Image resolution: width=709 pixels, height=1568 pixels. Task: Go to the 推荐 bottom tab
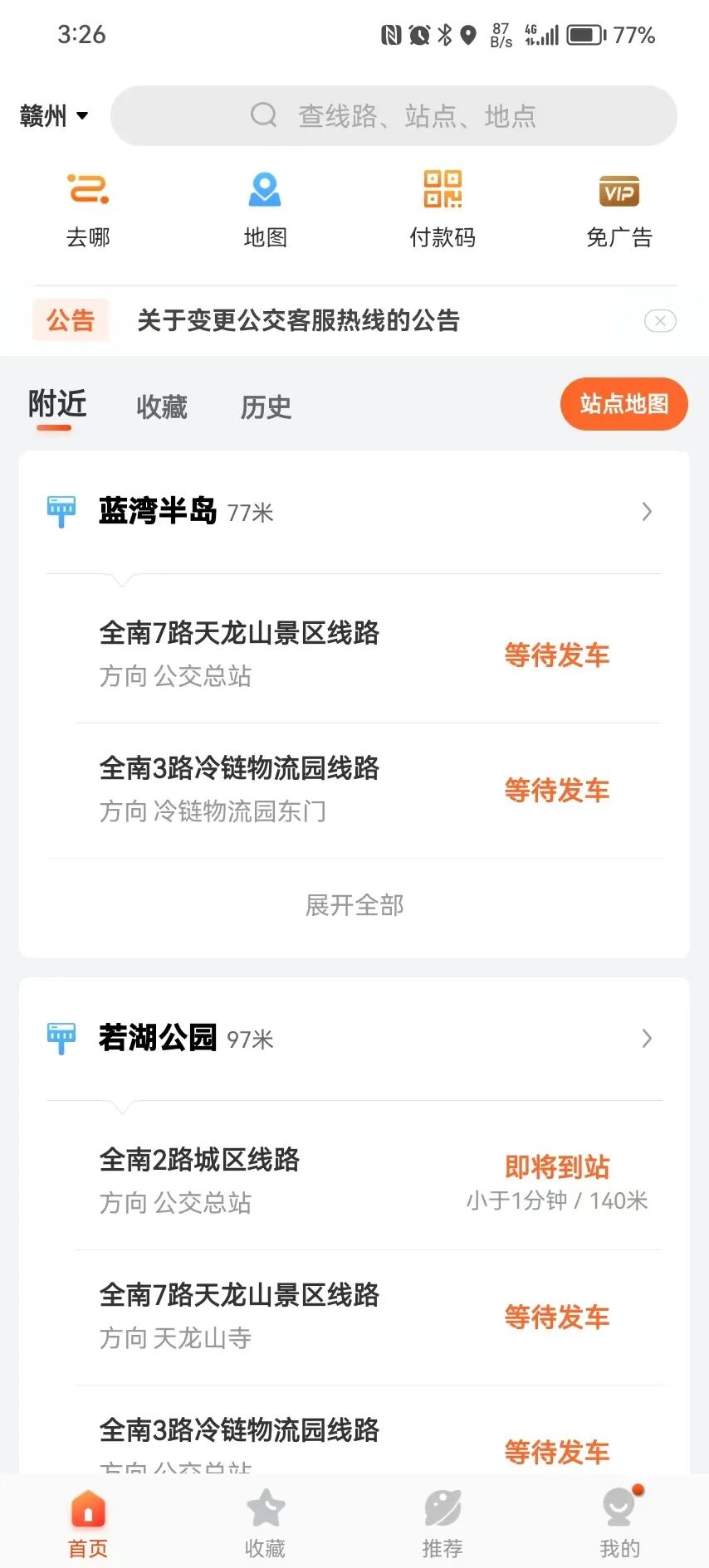coord(443,1523)
